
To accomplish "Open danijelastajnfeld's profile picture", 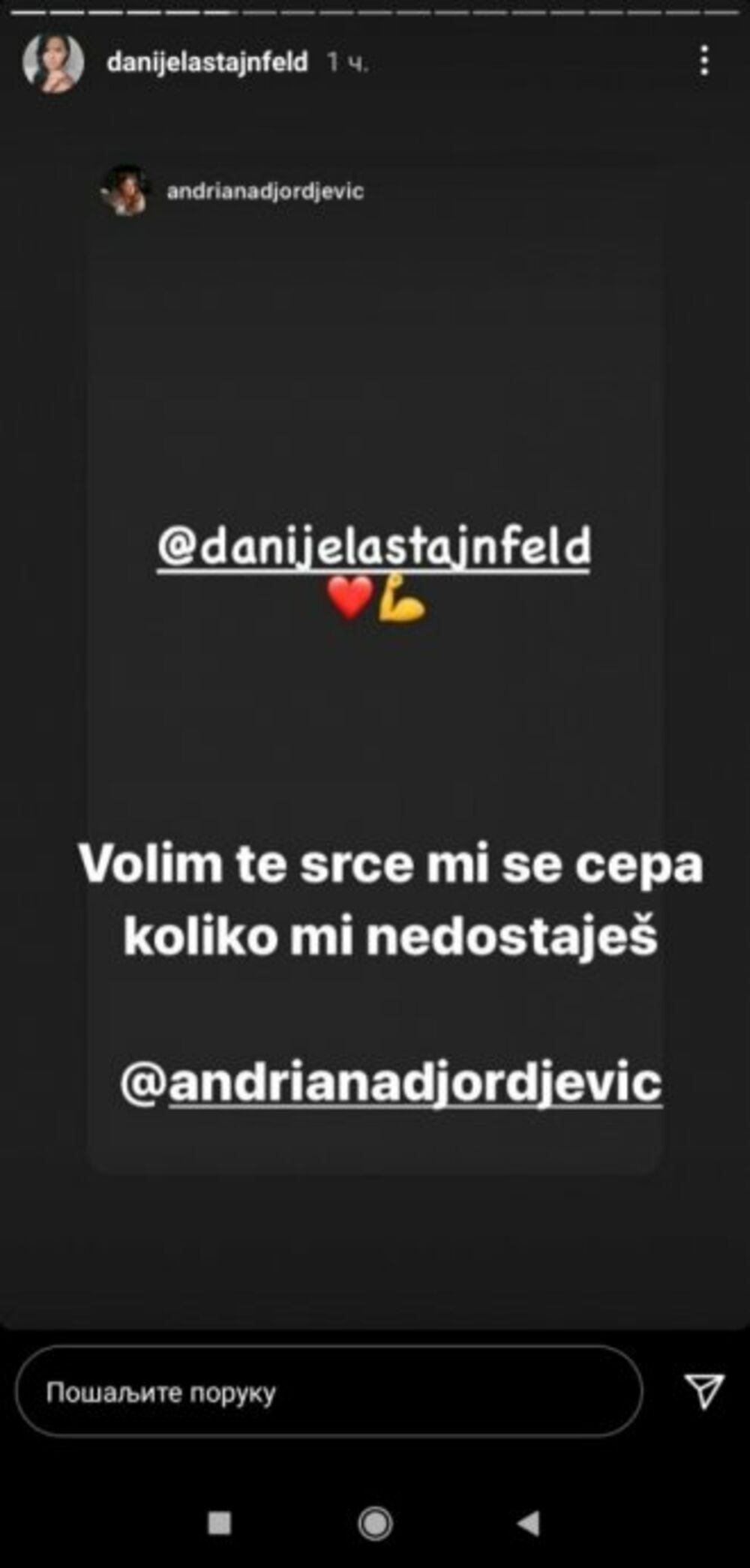I will (x=52, y=63).
